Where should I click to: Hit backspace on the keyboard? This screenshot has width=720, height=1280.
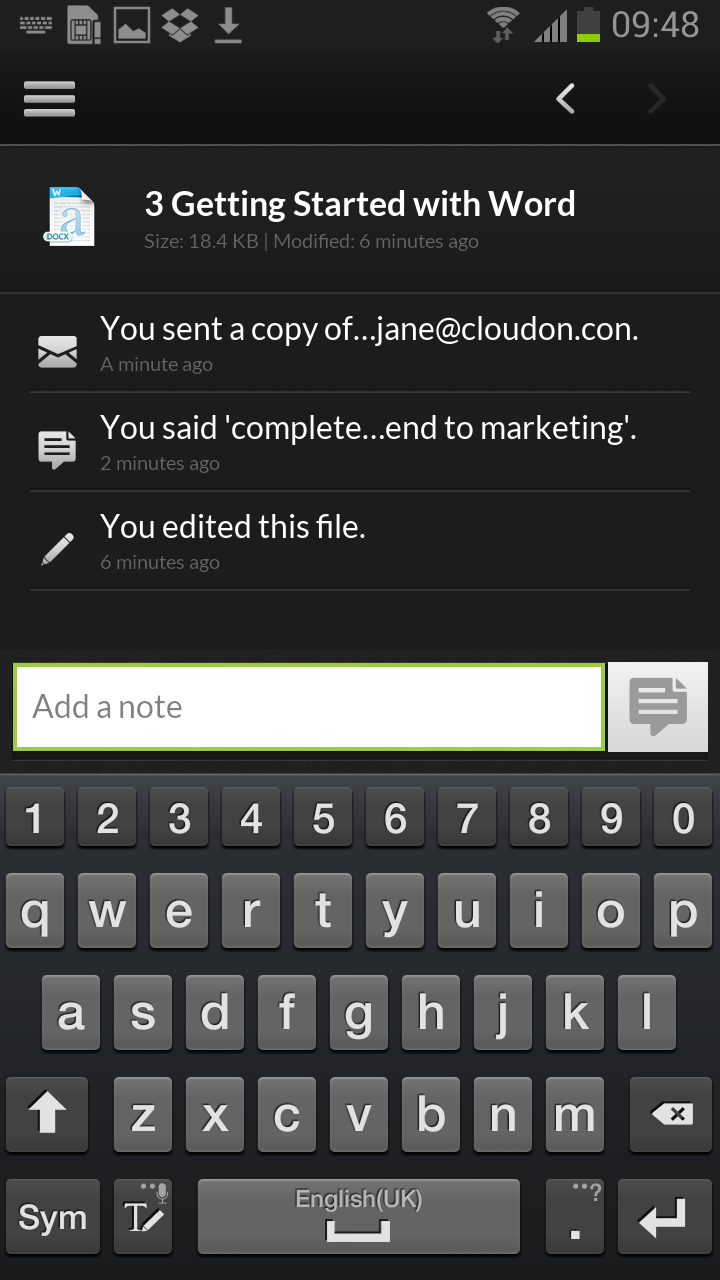(671, 1115)
